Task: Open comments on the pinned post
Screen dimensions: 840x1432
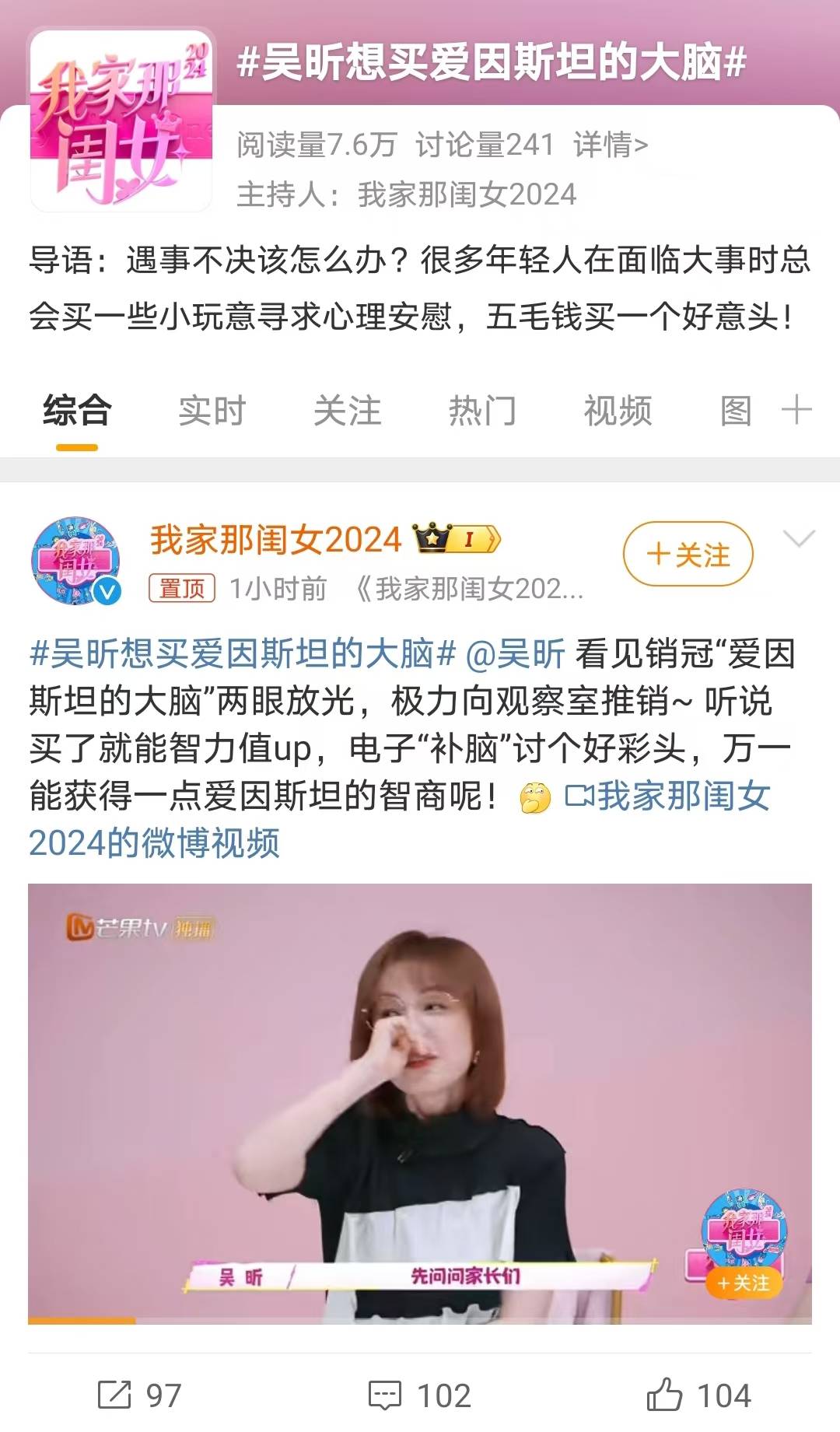Action: tap(420, 1395)
